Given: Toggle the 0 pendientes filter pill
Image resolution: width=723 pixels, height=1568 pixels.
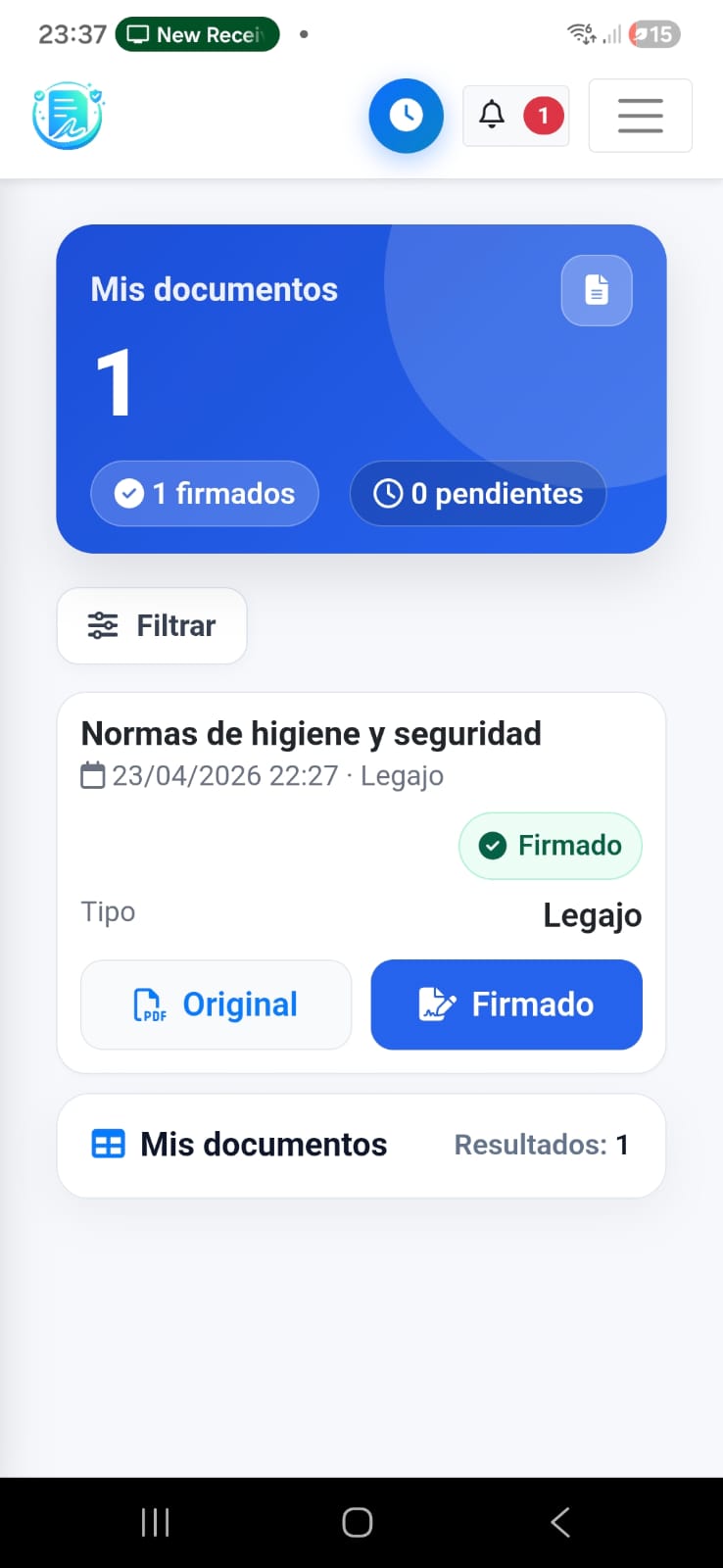Looking at the screenshot, I should tap(477, 493).
